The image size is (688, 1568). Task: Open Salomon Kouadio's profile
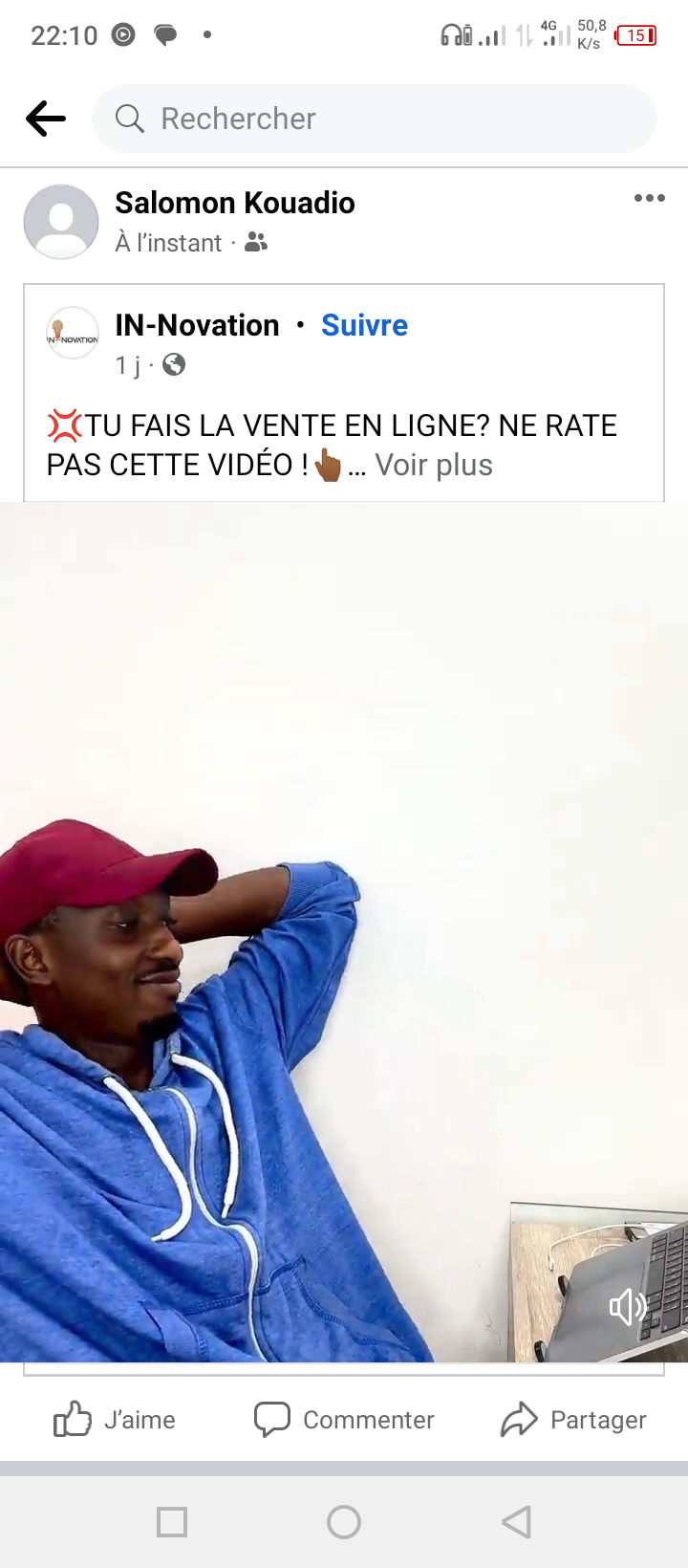tap(235, 203)
